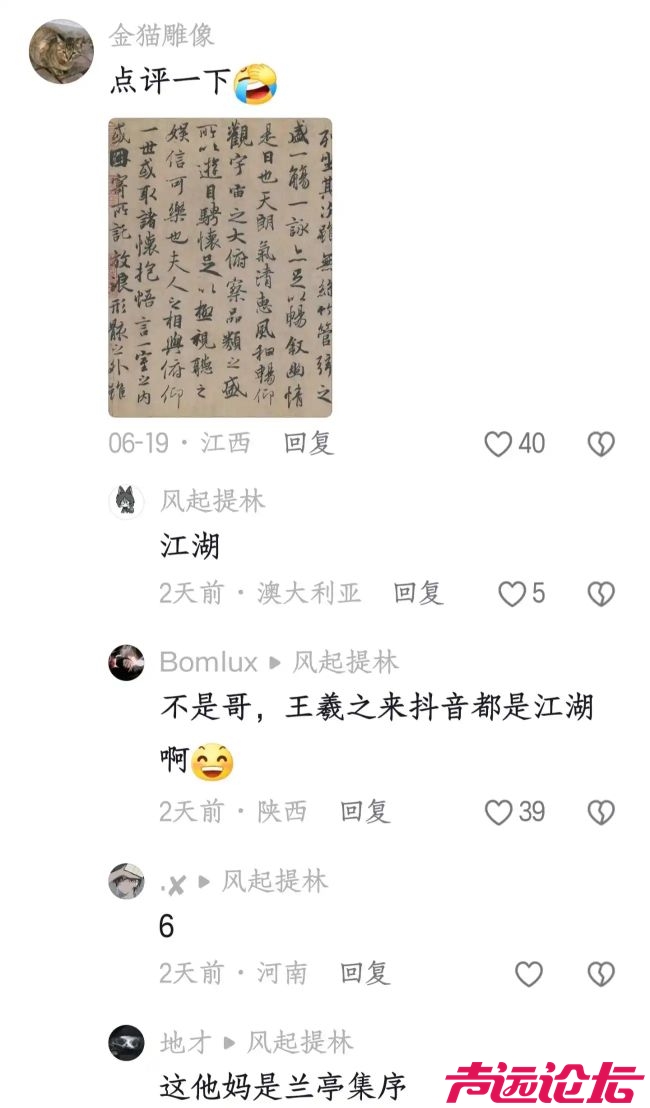650x1108 pixels.
Task: View Bomlux's profile via username
Action: click(208, 662)
